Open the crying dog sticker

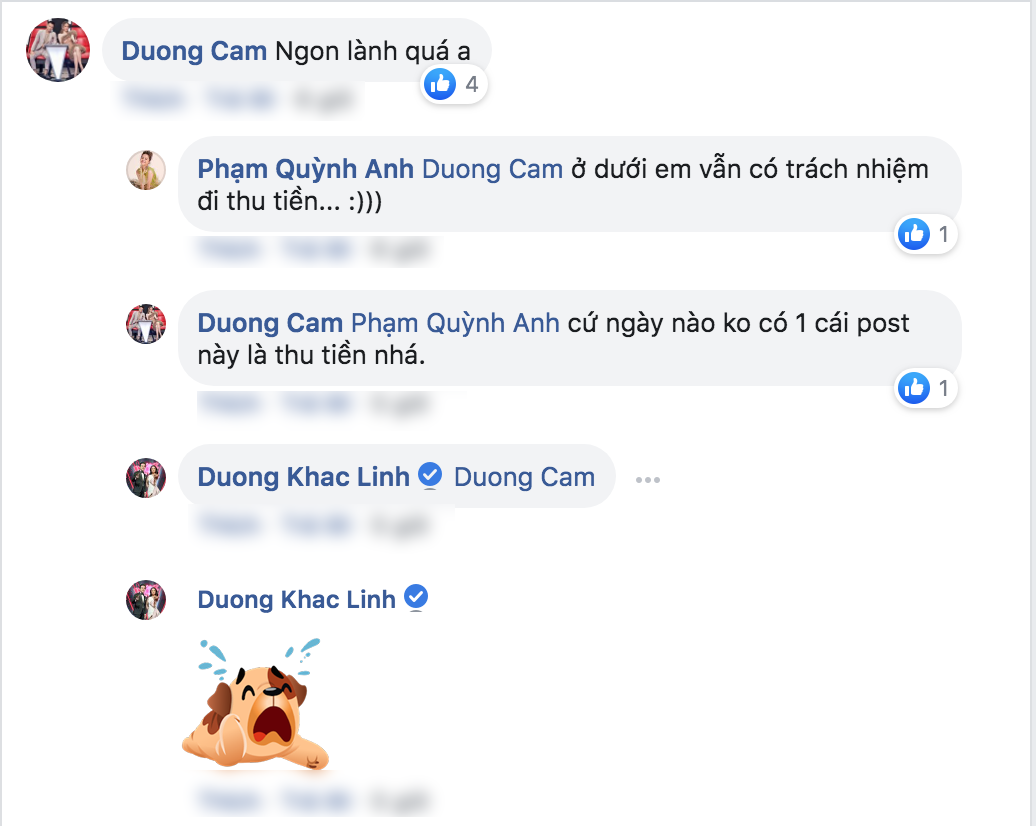tap(257, 707)
